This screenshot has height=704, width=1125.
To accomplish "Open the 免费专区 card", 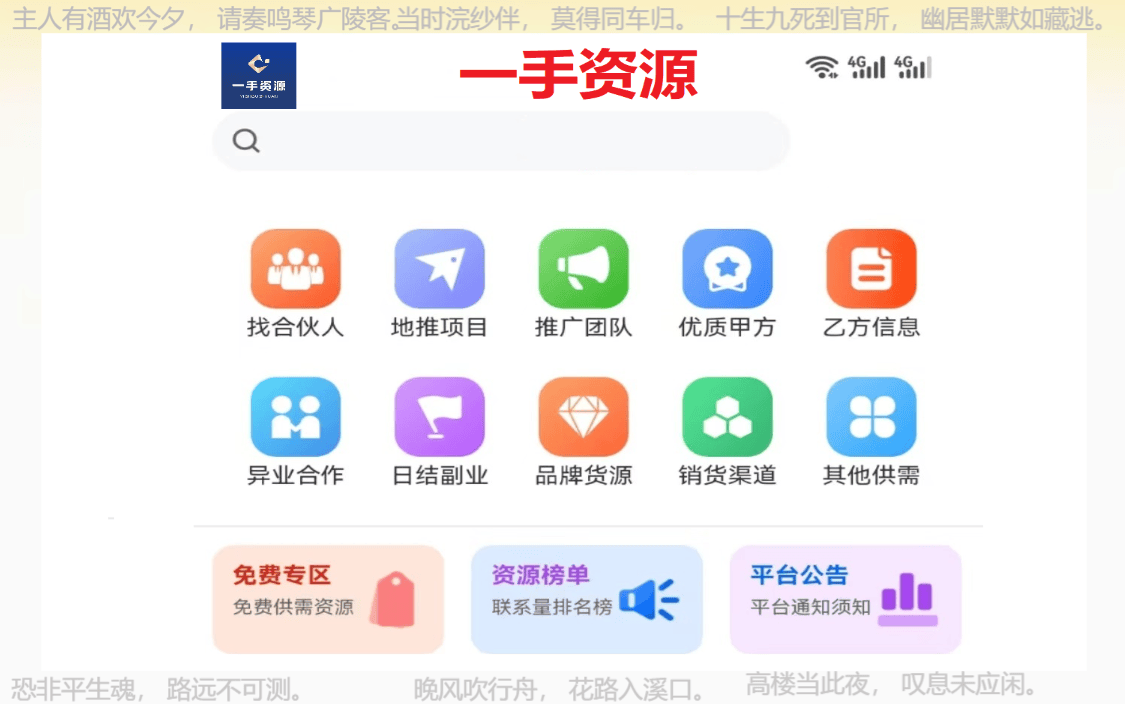I will coord(328,598).
